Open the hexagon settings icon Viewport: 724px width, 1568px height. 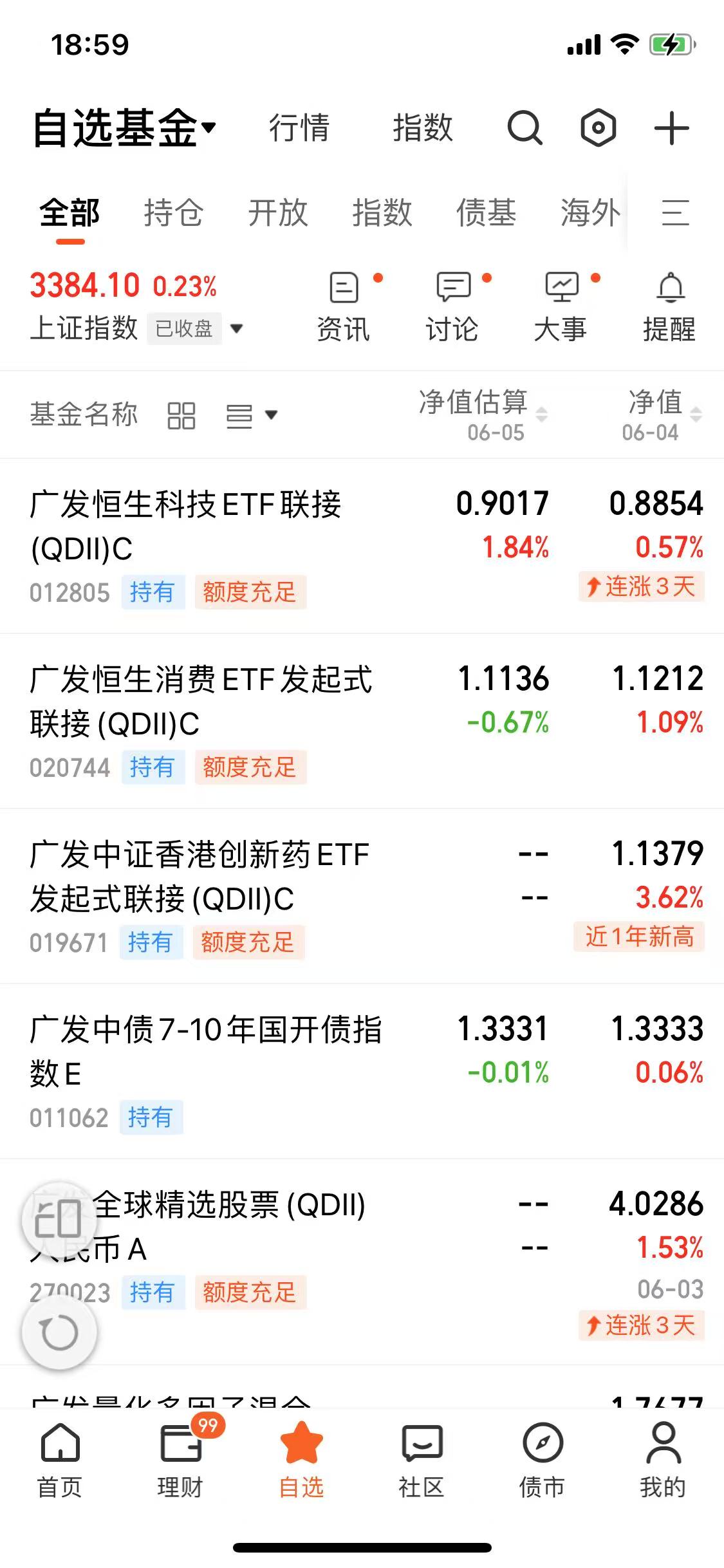click(599, 128)
